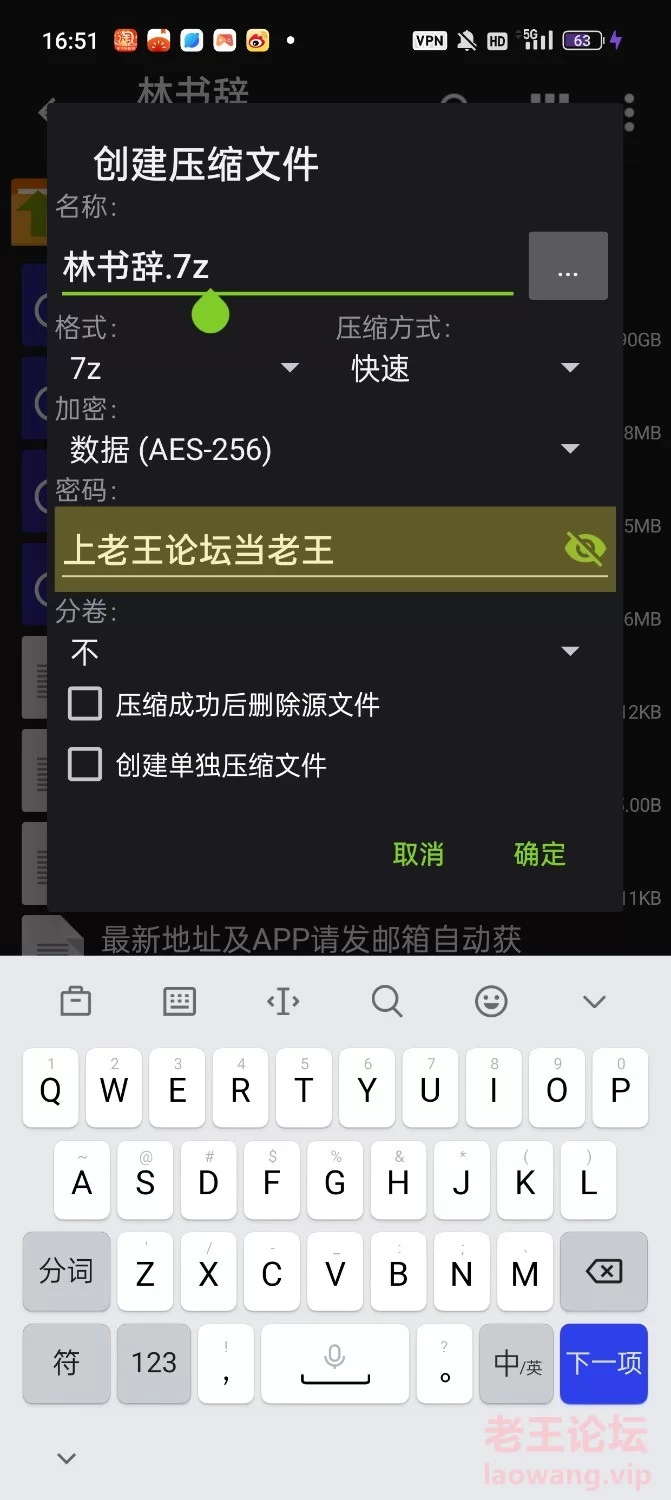This screenshot has height=1500, width=671.
Task: Open the keyboard search magnifier icon
Action: tap(387, 1001)
